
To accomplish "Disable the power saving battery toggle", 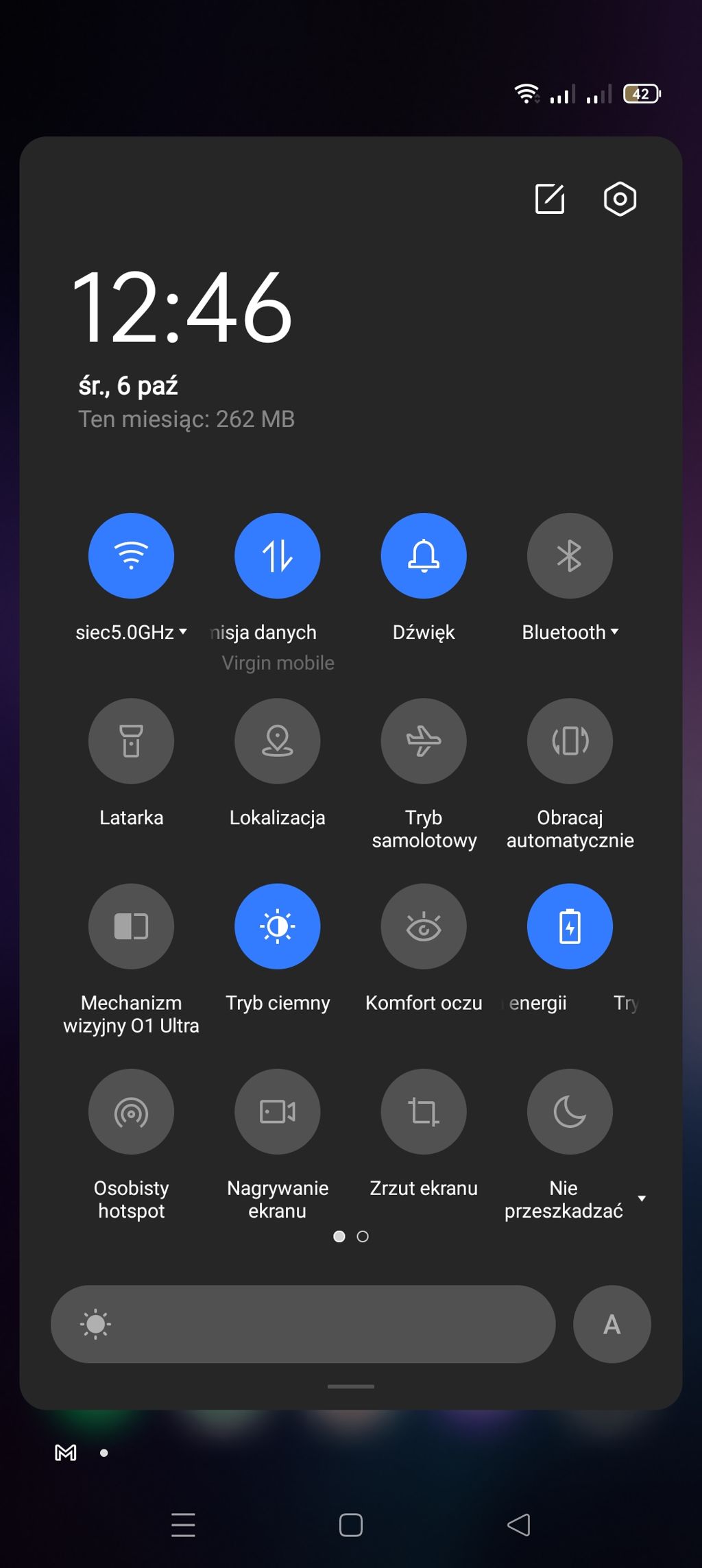I will click(x=569, y=926).
